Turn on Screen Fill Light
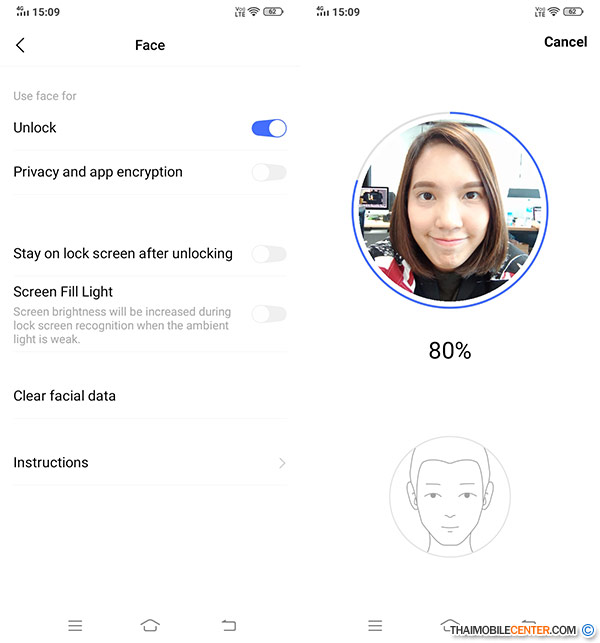Image resolution: width=600 pixels, height=643 pixels. click(268, 314)
